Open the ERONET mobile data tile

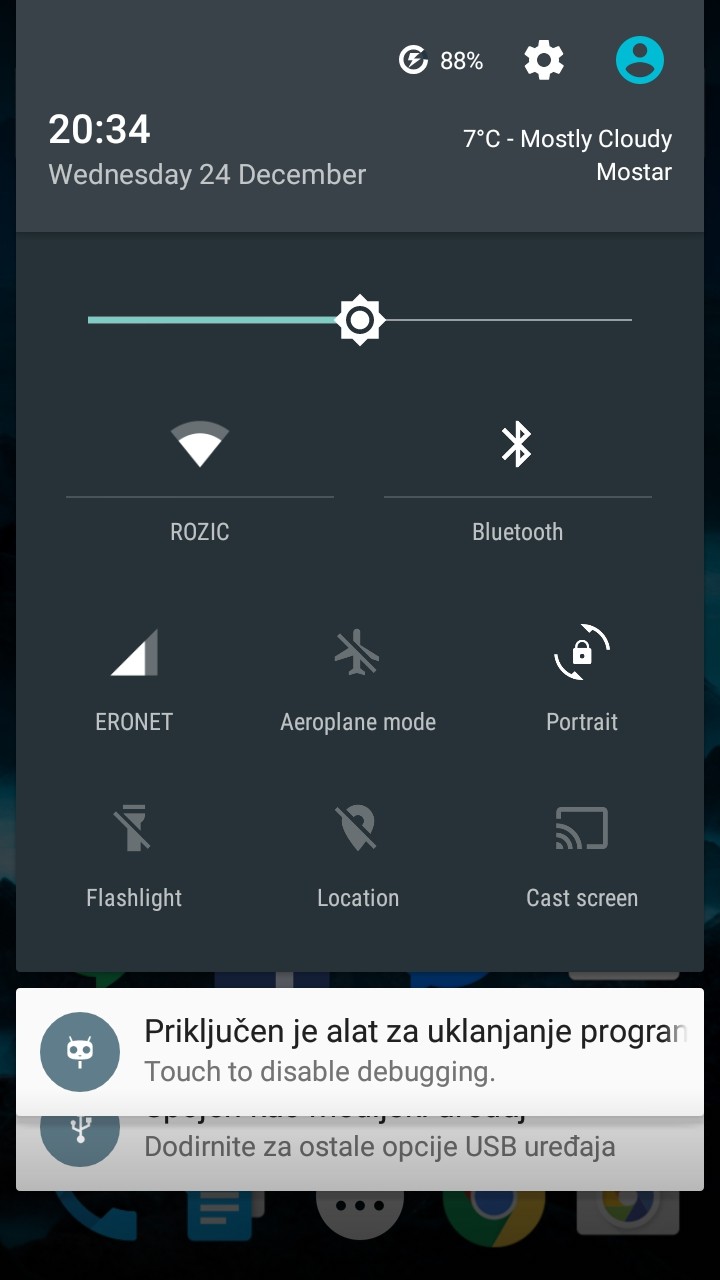click(134, 680)
